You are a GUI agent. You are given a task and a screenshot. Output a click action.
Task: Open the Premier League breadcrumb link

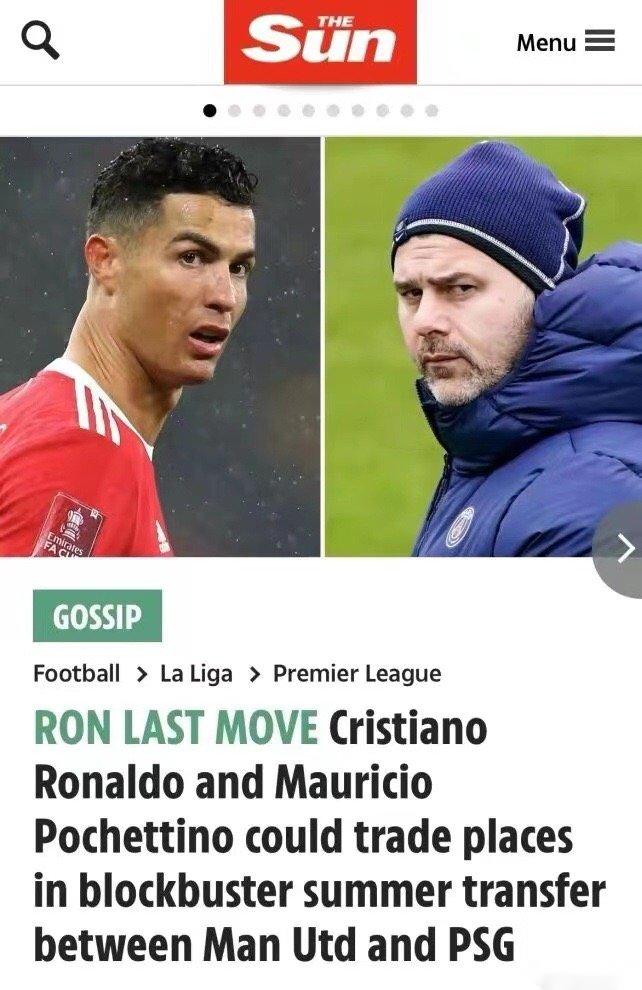pos(357,674)
